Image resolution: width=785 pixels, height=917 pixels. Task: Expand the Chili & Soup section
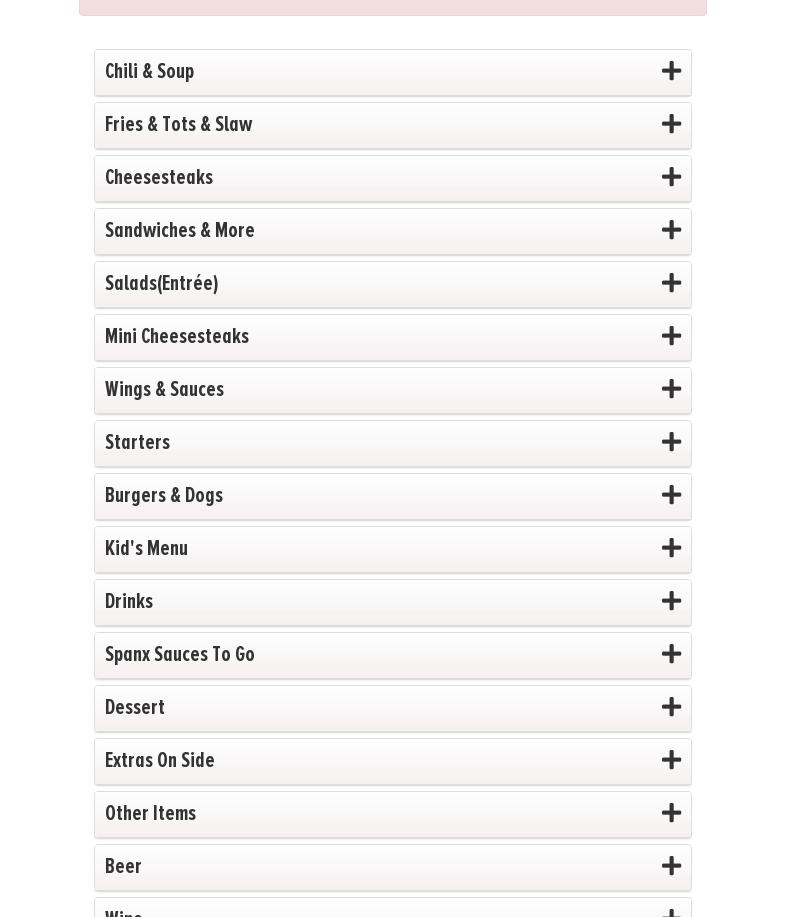392,72
